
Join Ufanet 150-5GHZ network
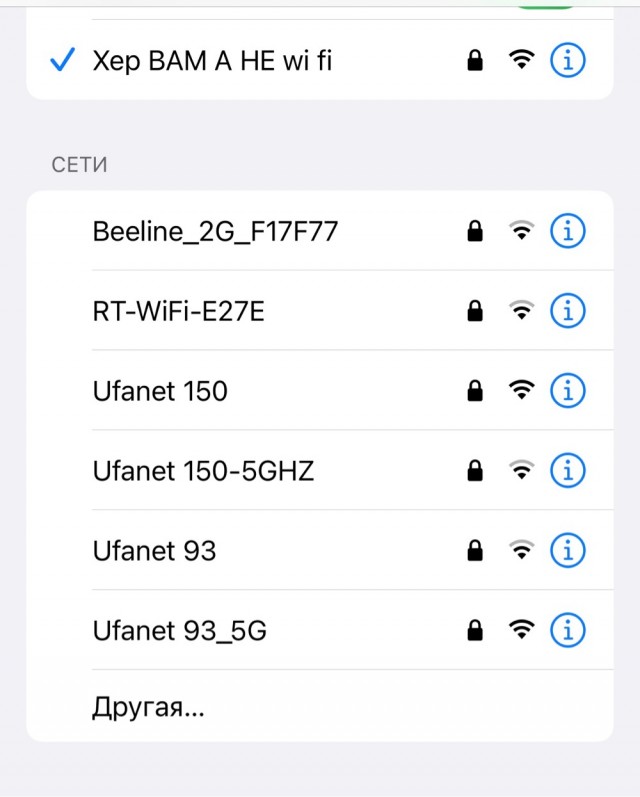[203, 469]
